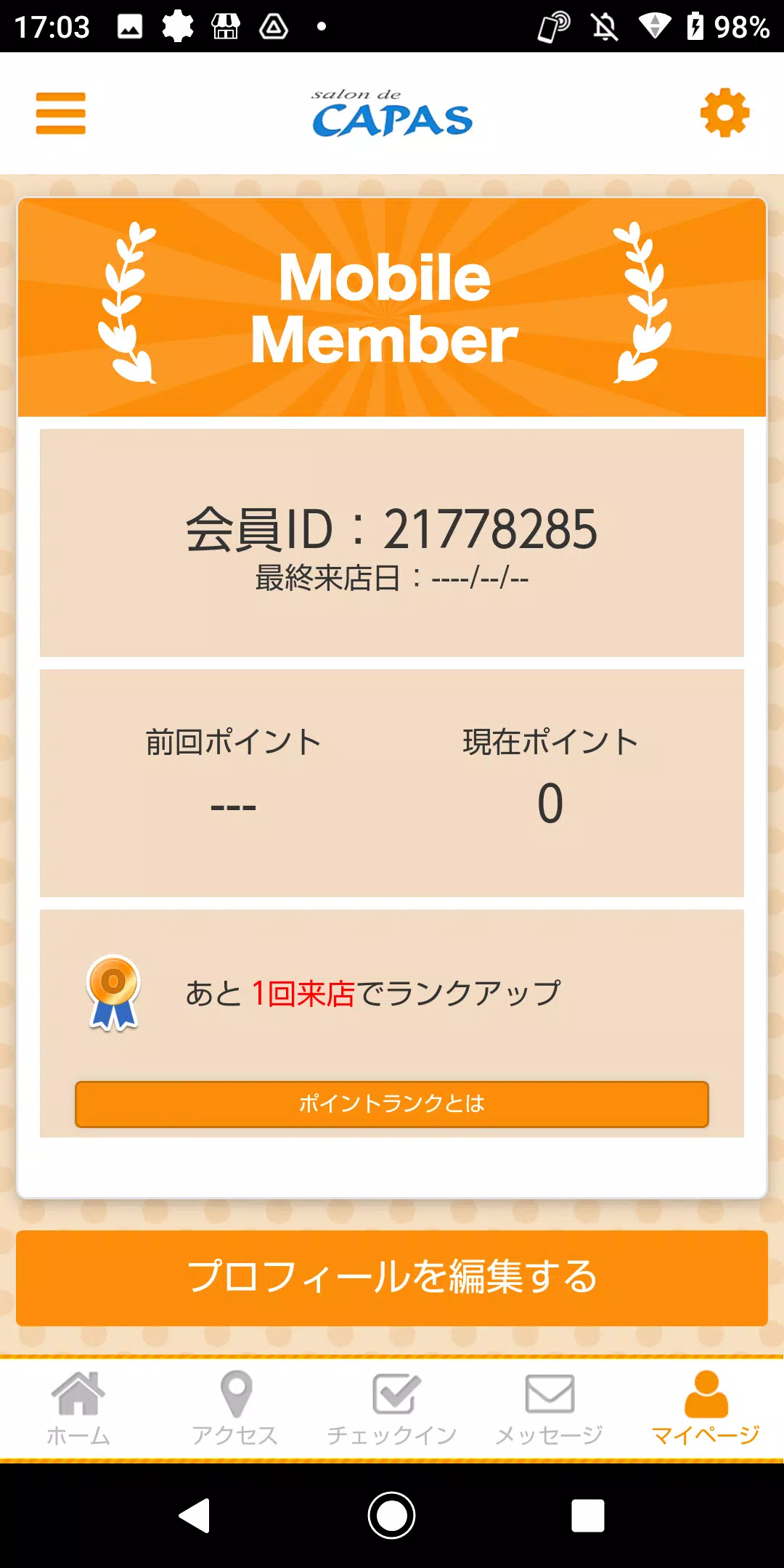Open settings via the gear icon
Viewport: 784px width, 1568px height.
point(724,113)
